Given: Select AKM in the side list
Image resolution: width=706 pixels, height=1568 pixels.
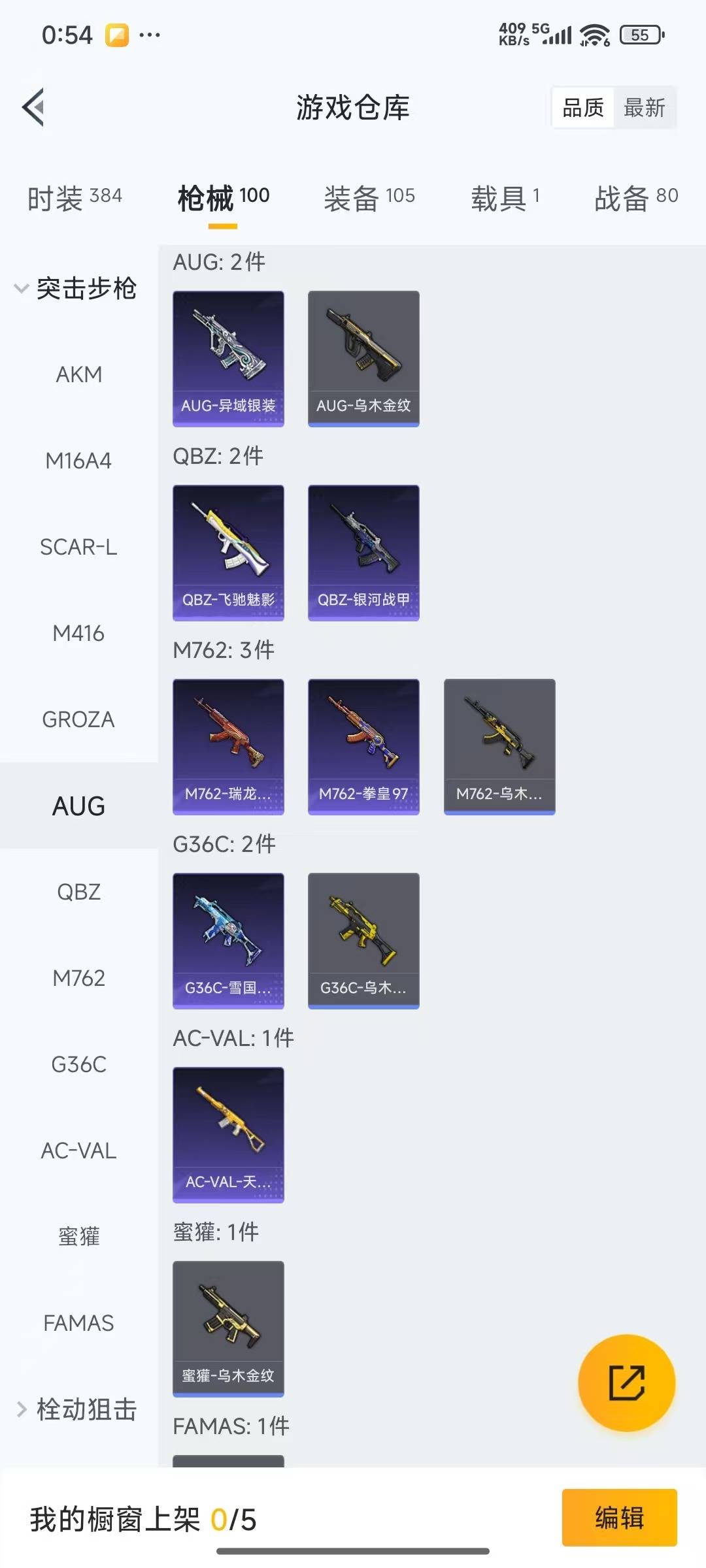Looking at the screenshot, I should tap(78, 374).
